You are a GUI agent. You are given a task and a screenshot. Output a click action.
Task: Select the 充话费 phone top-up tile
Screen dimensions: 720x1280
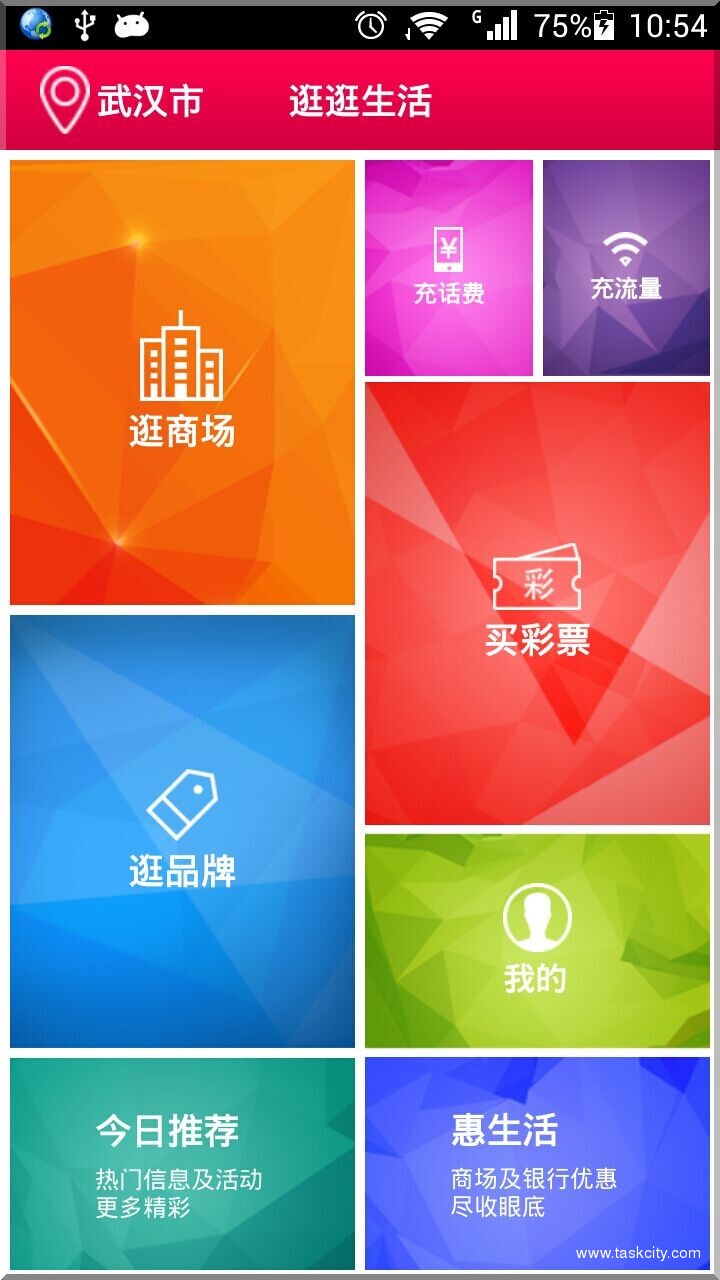pos(449,268)
